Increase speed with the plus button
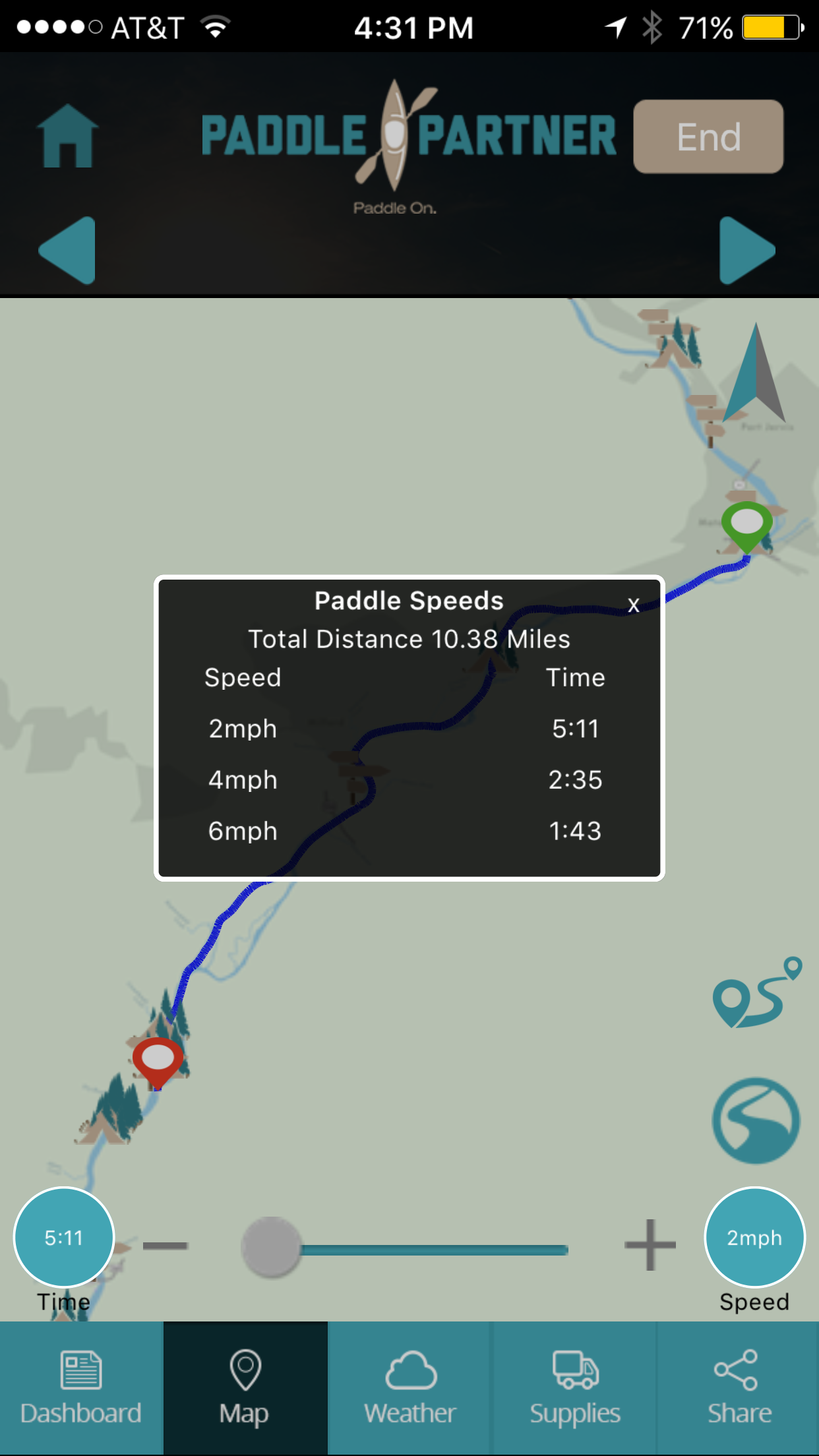This screenshot has height=1456, width=819. tap(650, 1245)
